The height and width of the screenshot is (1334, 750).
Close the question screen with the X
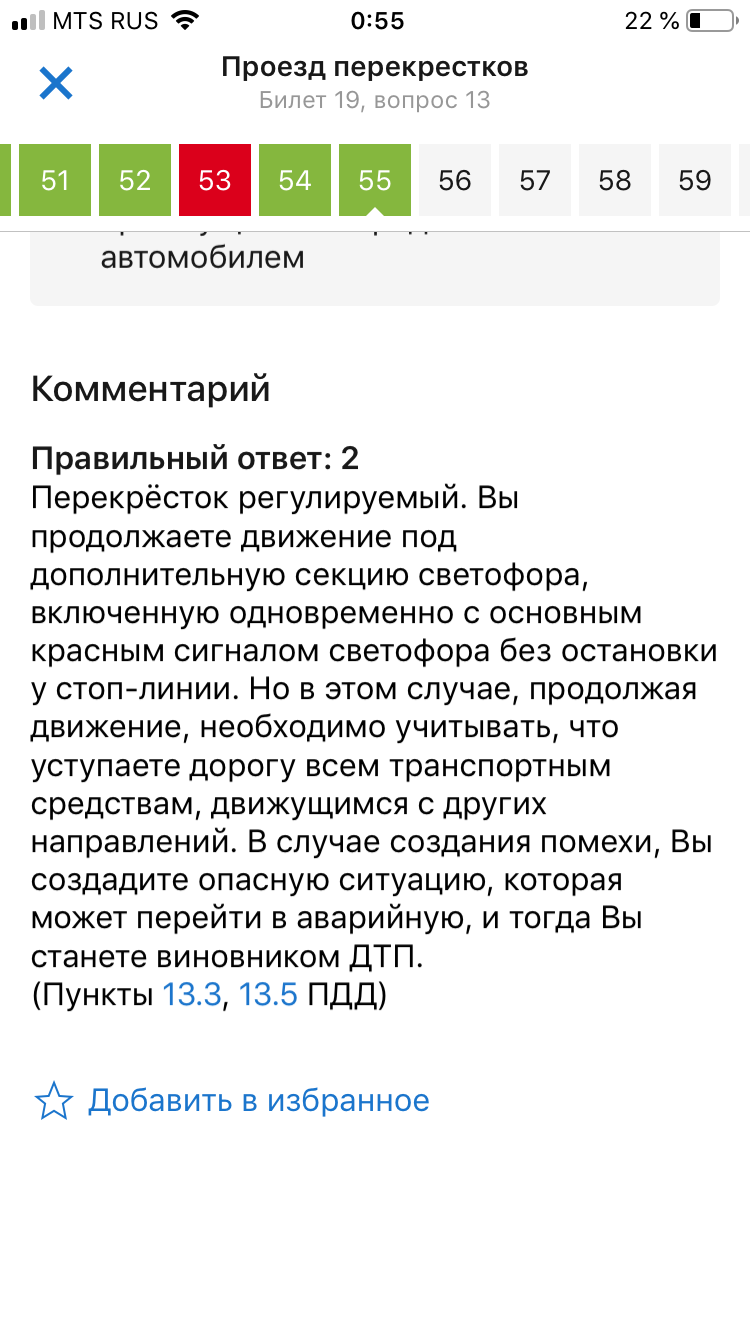56,83
